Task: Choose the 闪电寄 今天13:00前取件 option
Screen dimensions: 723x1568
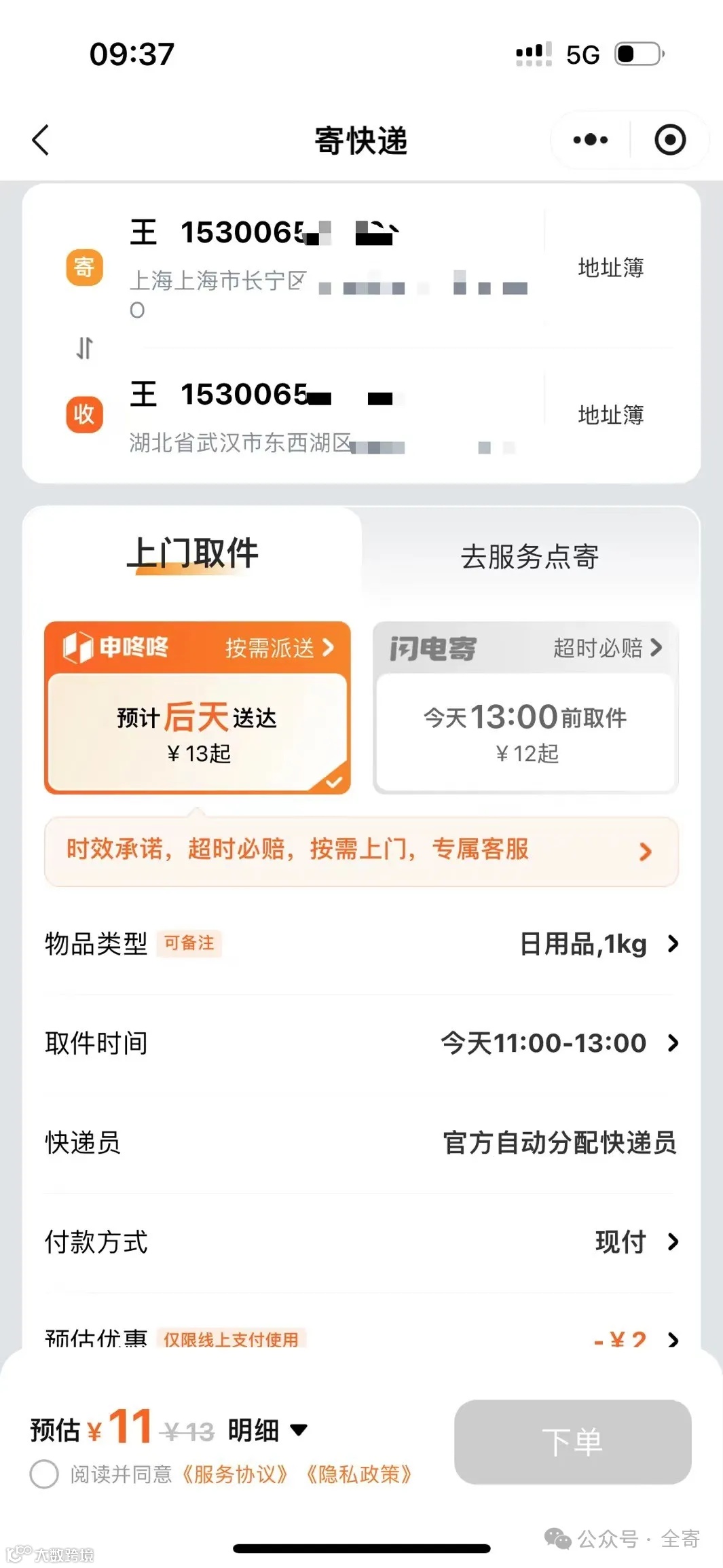Action: 525,730
